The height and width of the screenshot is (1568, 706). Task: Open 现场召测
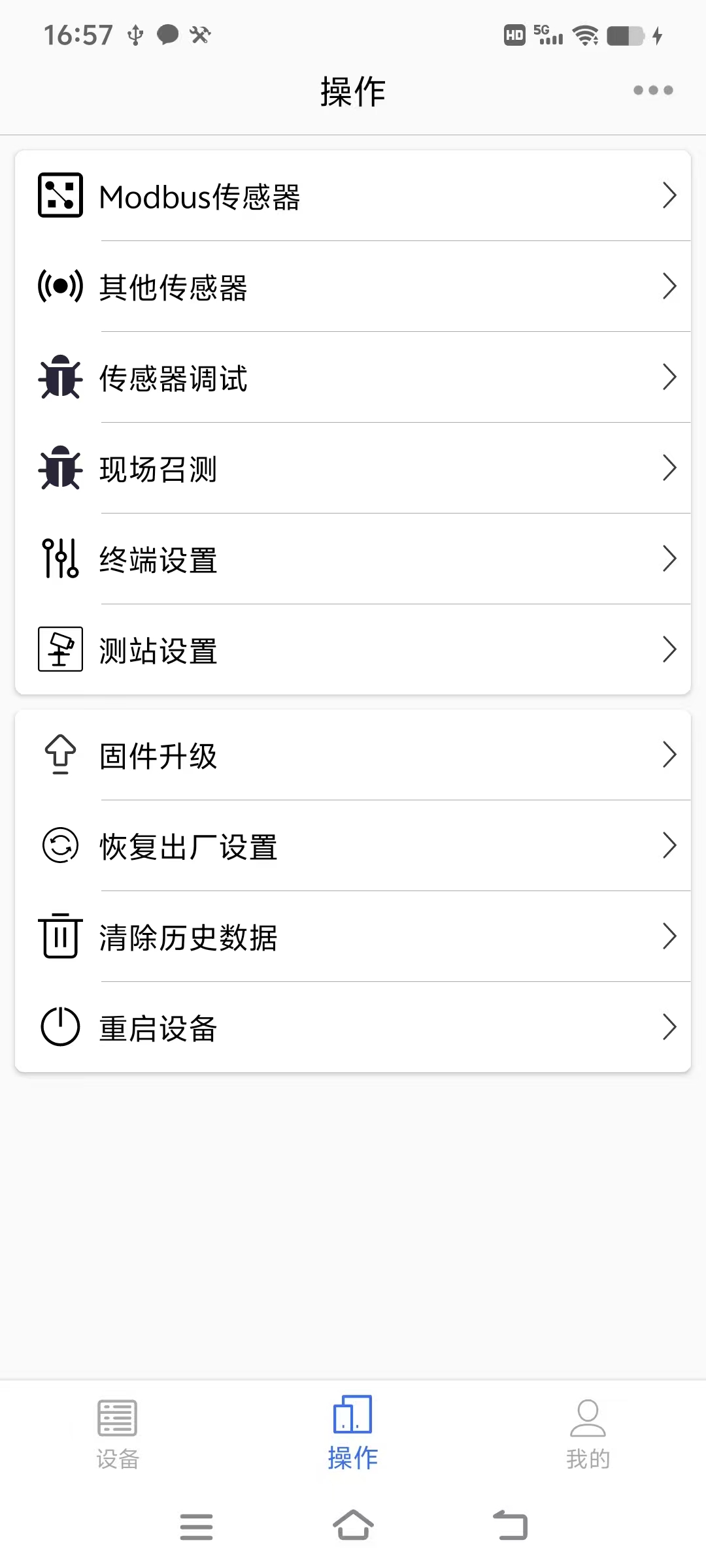coord(353,468)
